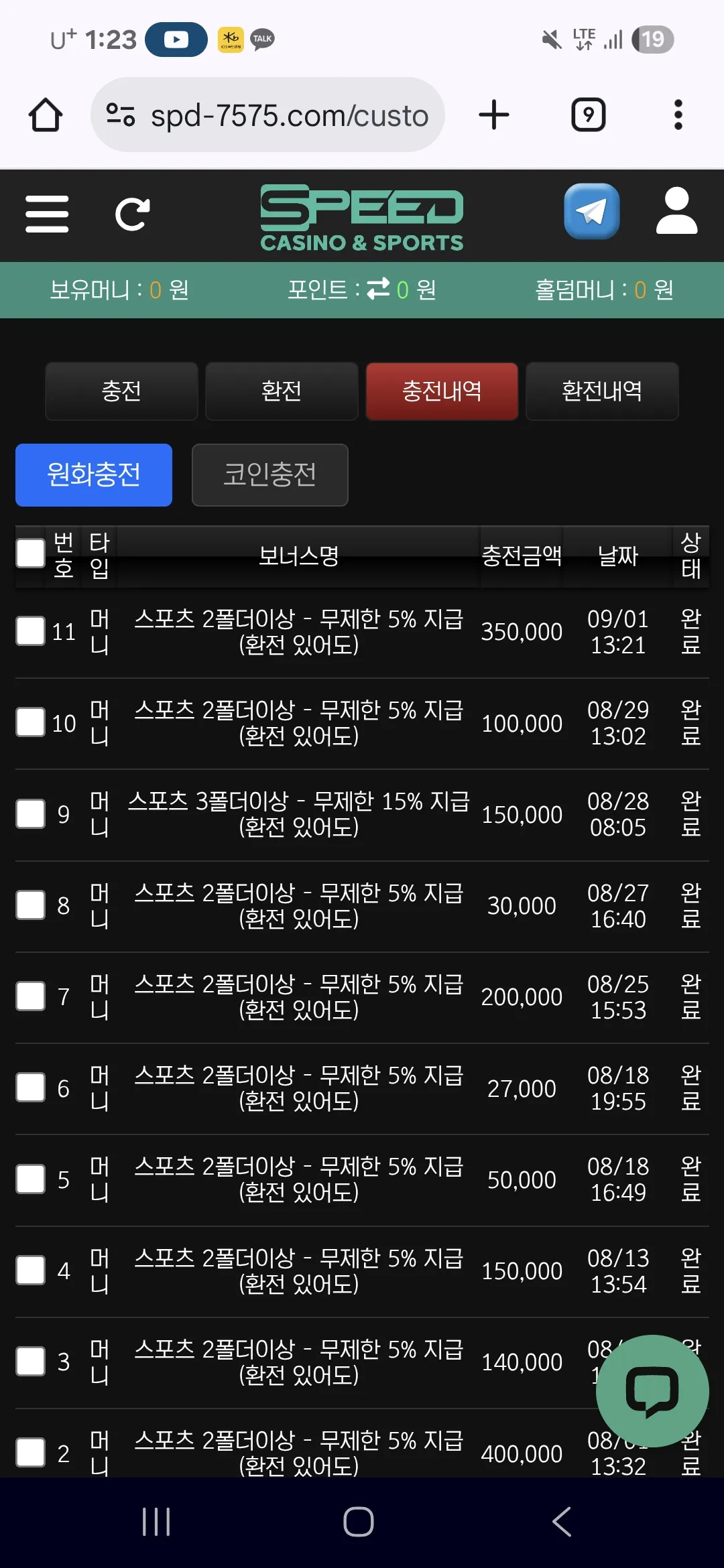This screenshot has height=1568, width=724.
Task: Open the browser tab switcher
Action: point(588,115)
